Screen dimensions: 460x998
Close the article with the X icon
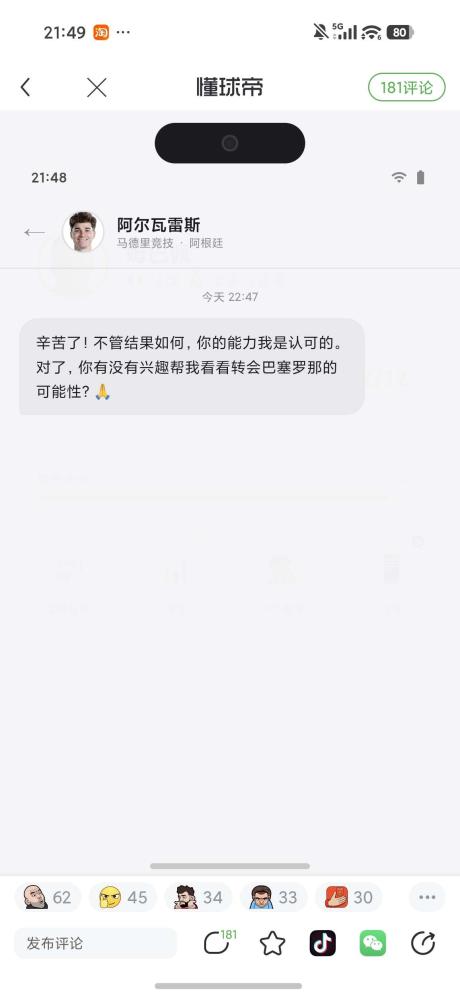97,87
